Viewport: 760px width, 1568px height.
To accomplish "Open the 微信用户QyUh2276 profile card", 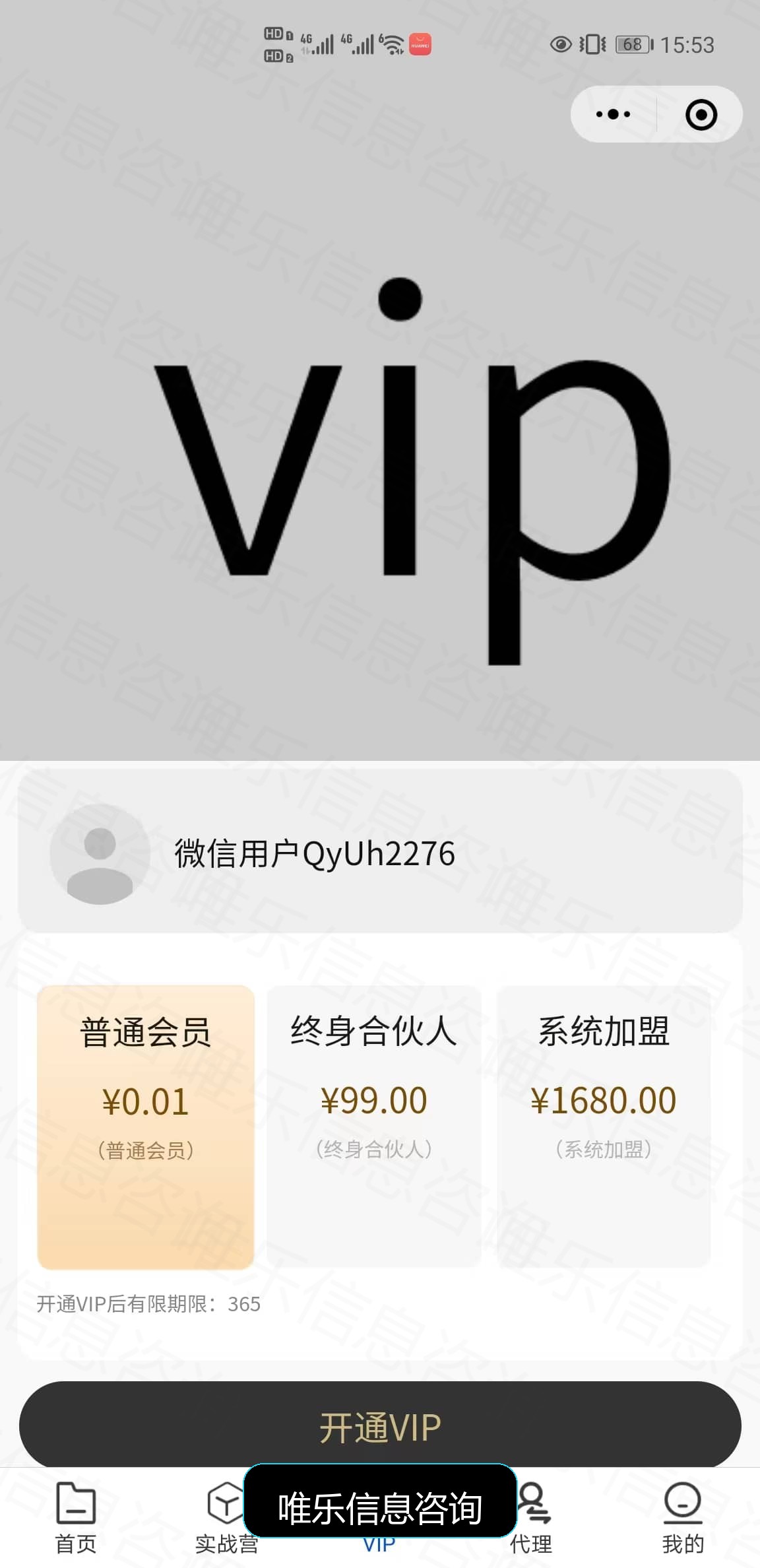I will tap(380, 851).
